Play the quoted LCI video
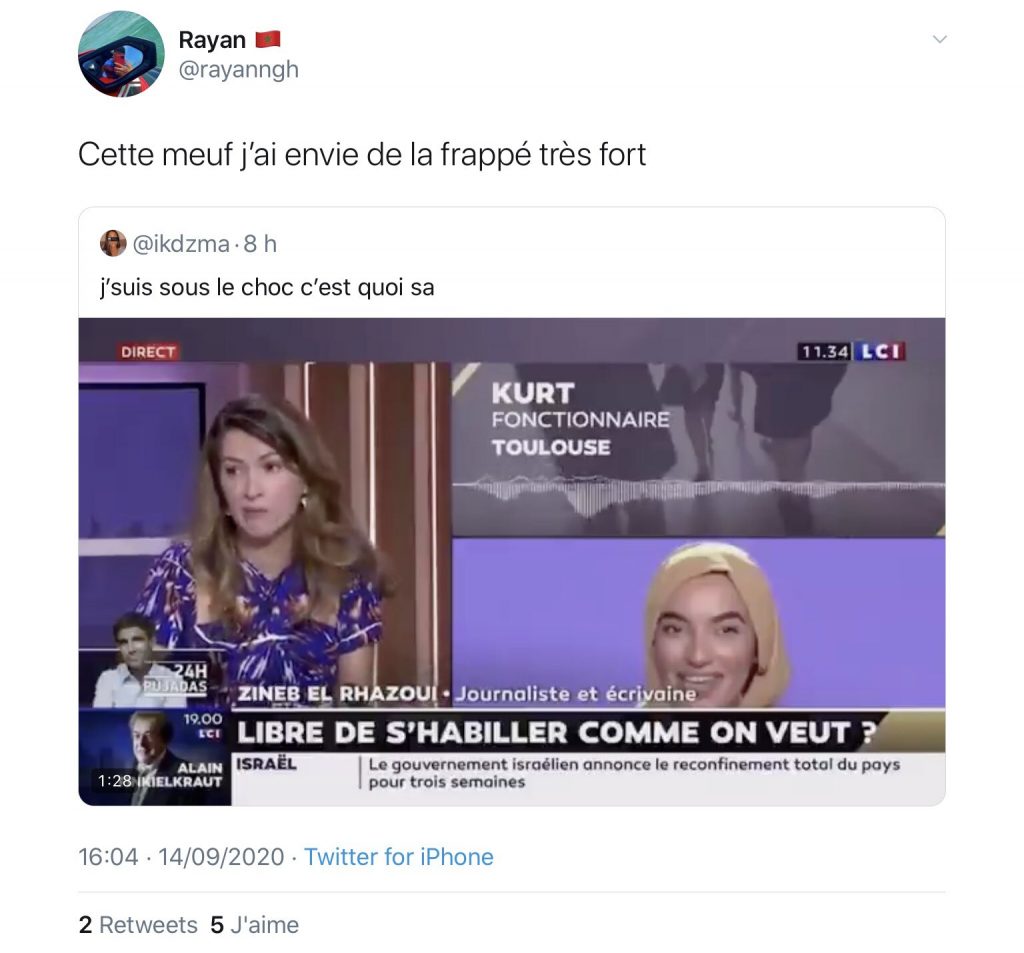 [511, 561]
